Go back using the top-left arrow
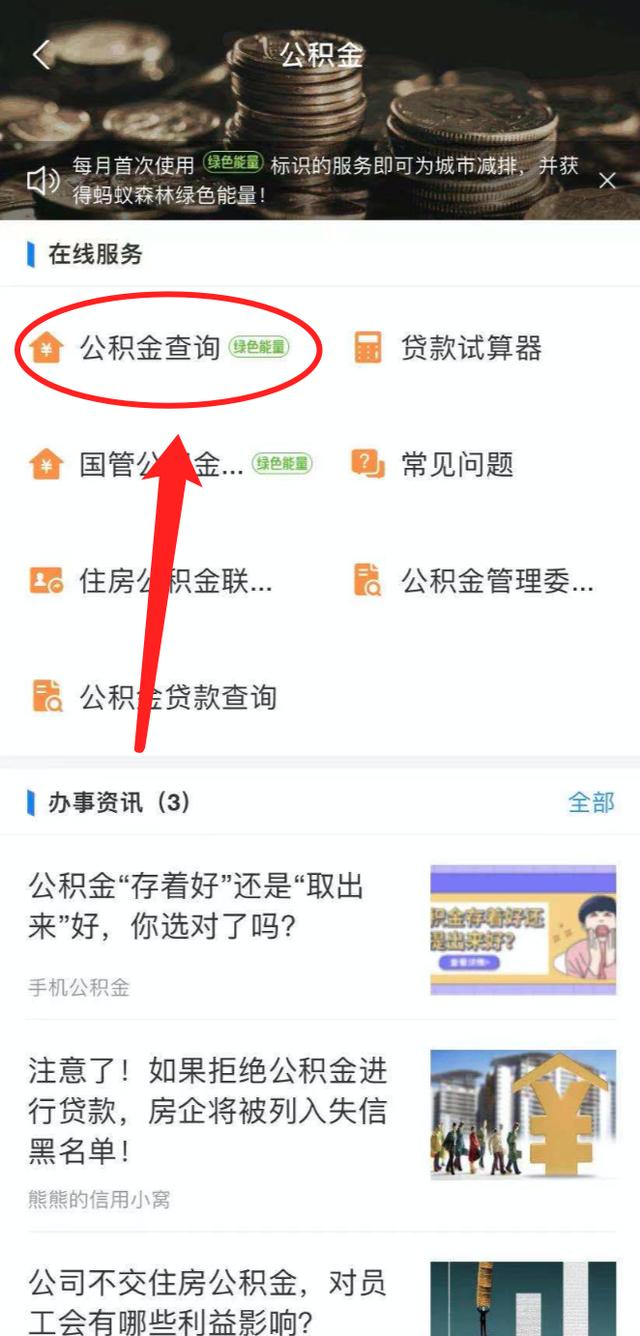The height and width of the screenshot is (1336, 640). coord(41,55)
